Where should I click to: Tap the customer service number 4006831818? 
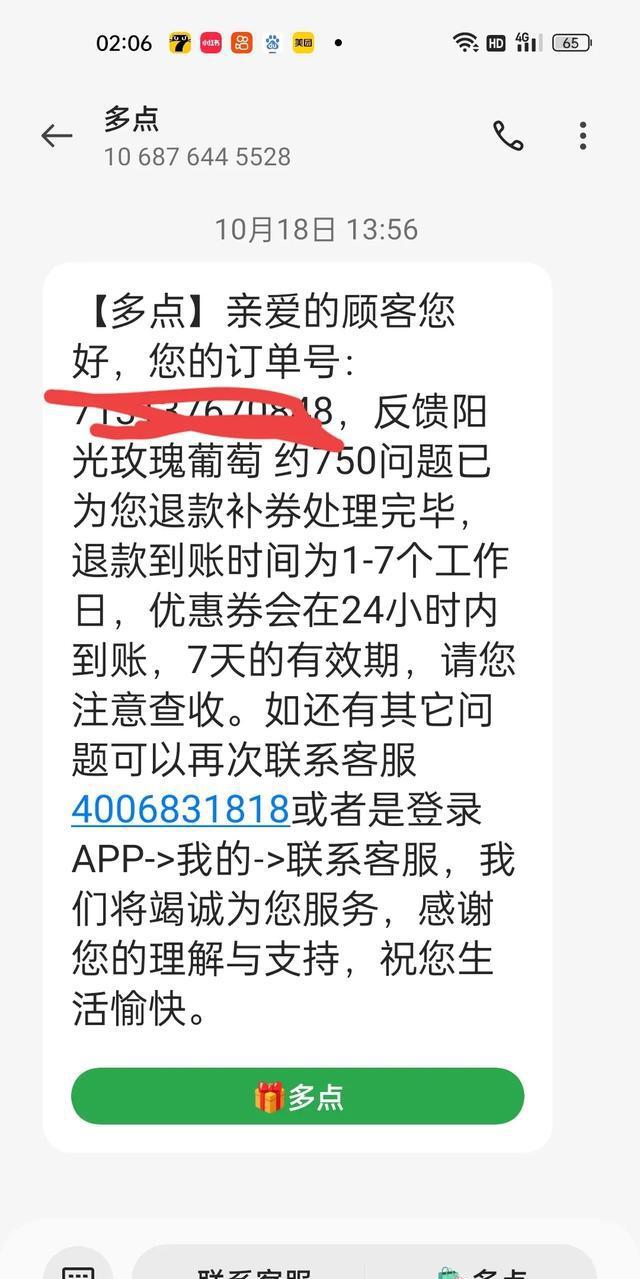tap(181, 809)
